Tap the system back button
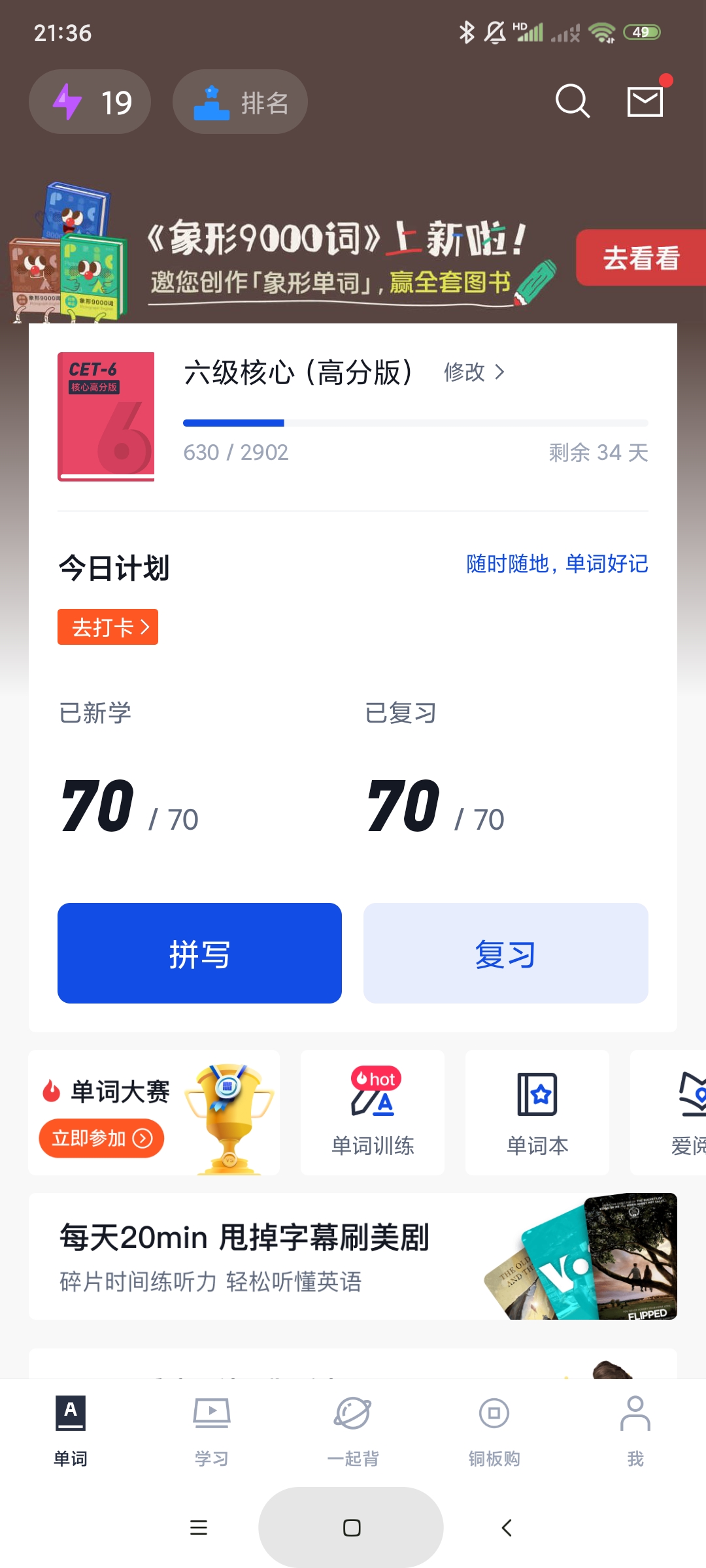The width and height of the screenshot is (706, 1568). pyautogui.click(x=507, y=1527)
